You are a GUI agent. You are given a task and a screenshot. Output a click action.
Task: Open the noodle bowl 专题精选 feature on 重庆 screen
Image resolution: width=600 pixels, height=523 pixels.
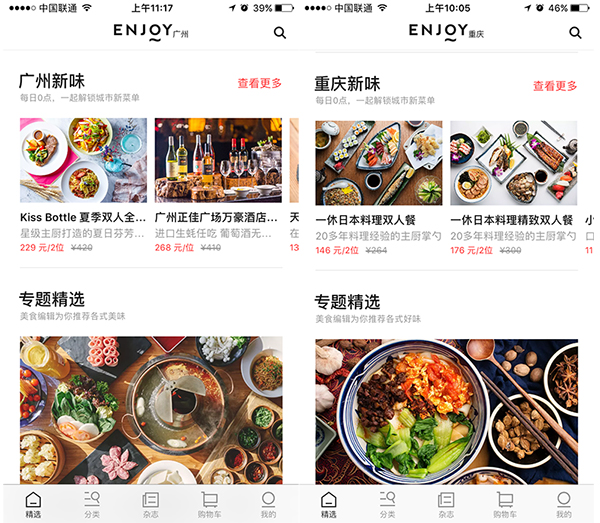point(446,410)
